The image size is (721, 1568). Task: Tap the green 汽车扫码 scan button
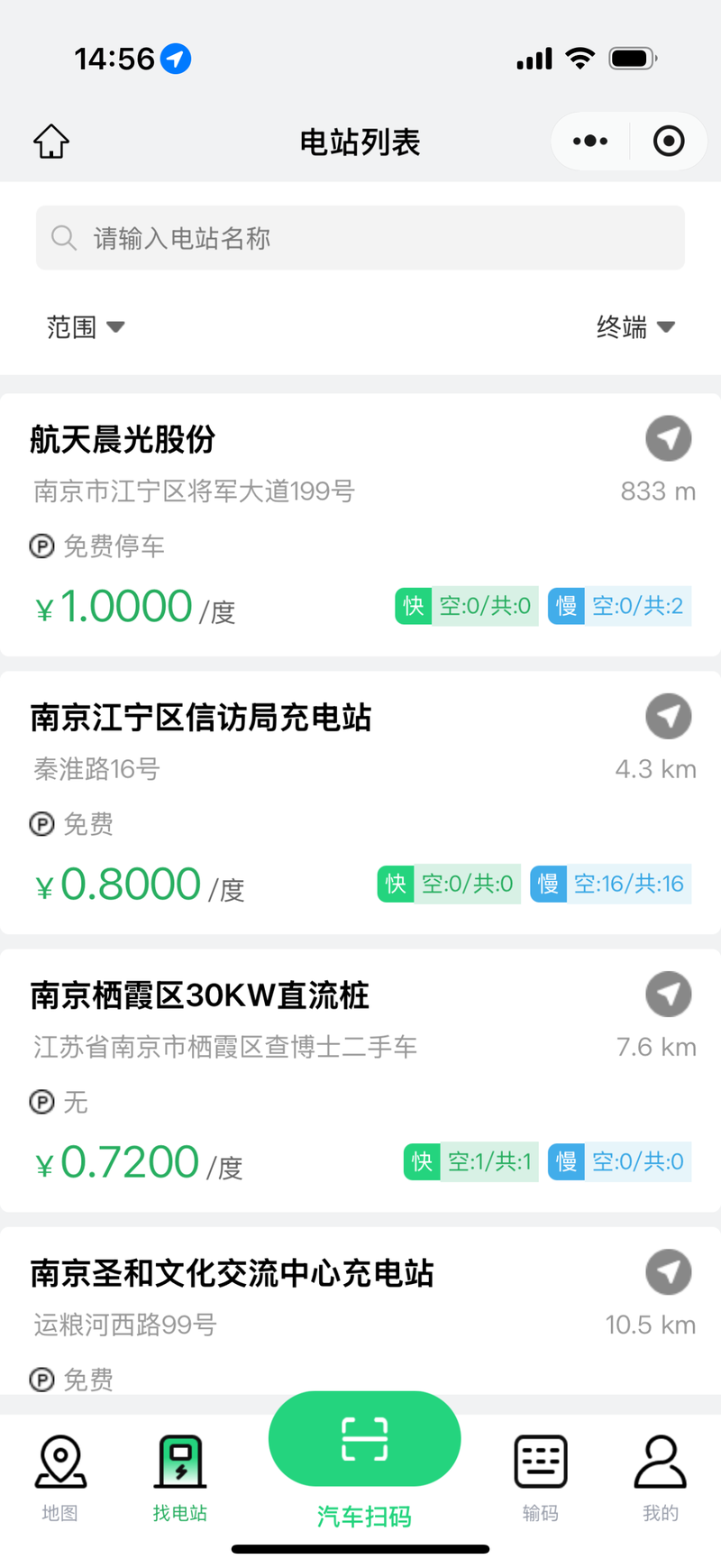pos(364,1439)
